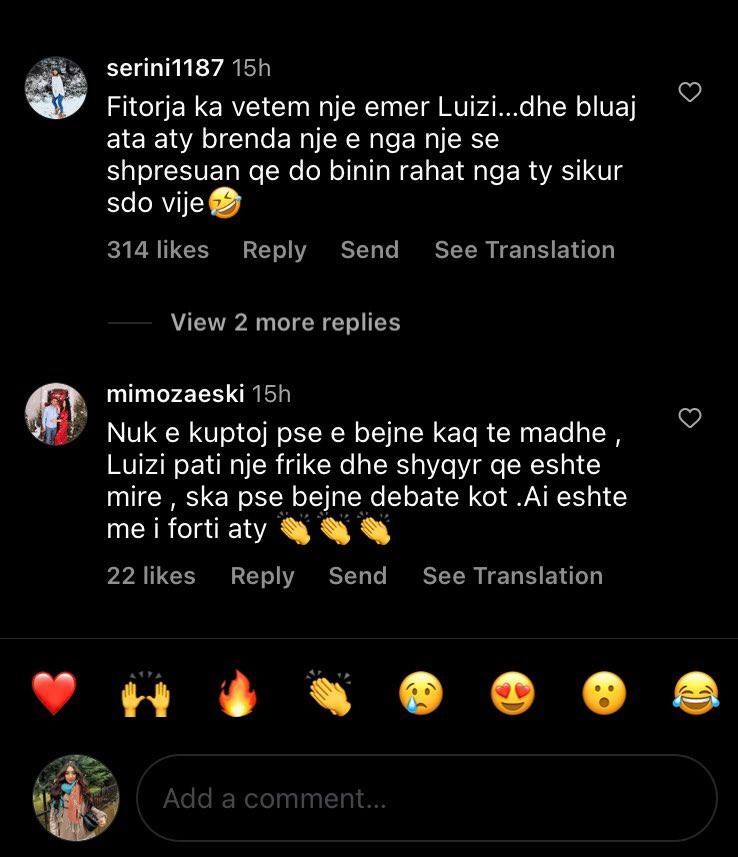Like the comment by mimozaeski

pos(690,419)
